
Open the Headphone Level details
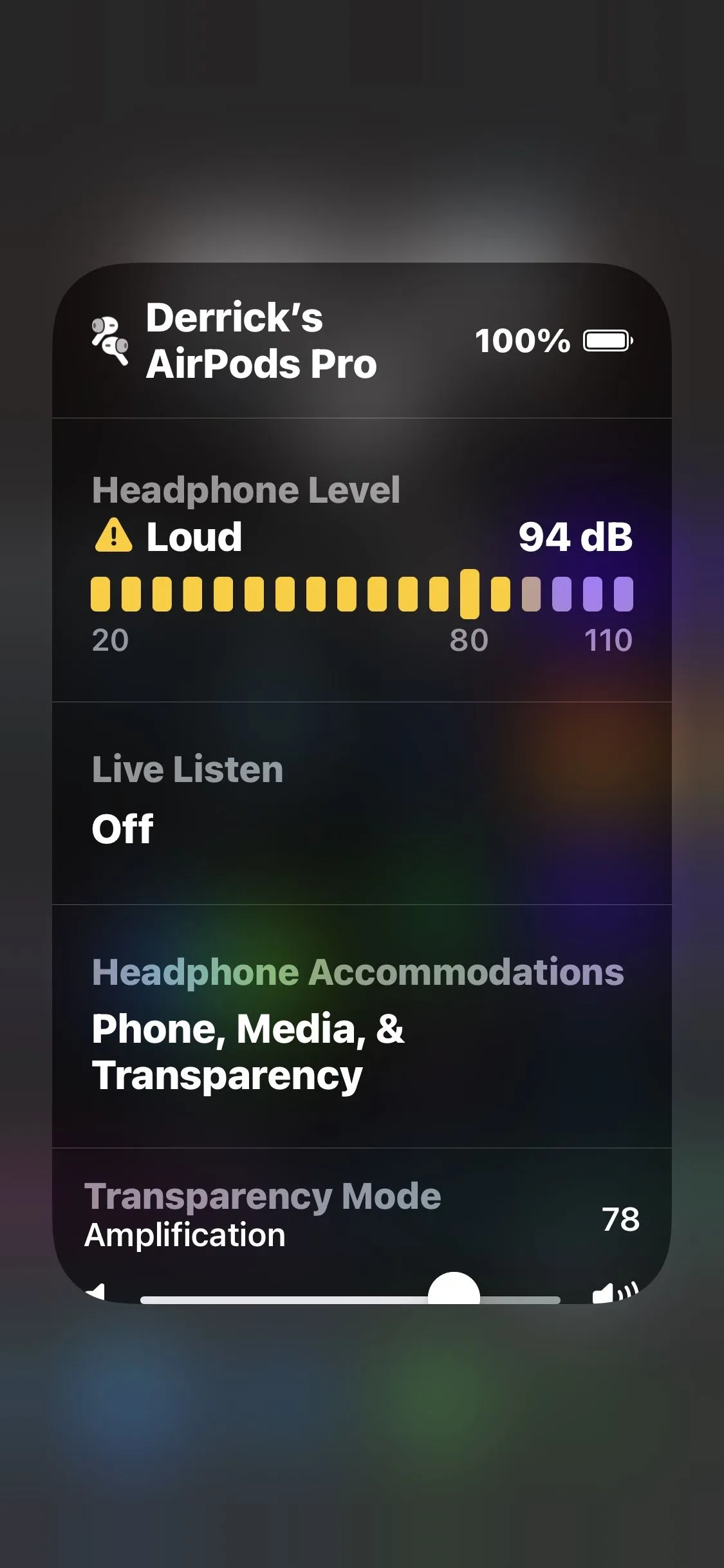click(361, 559)
